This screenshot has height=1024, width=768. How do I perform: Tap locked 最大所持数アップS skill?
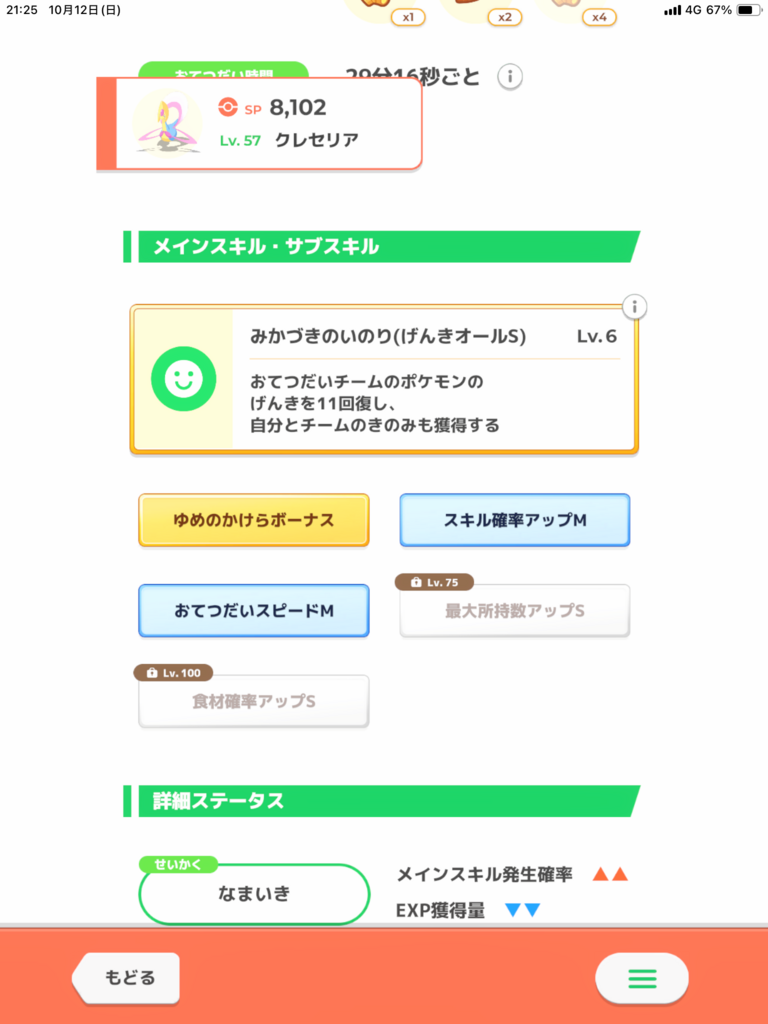[x=515, y=610]
